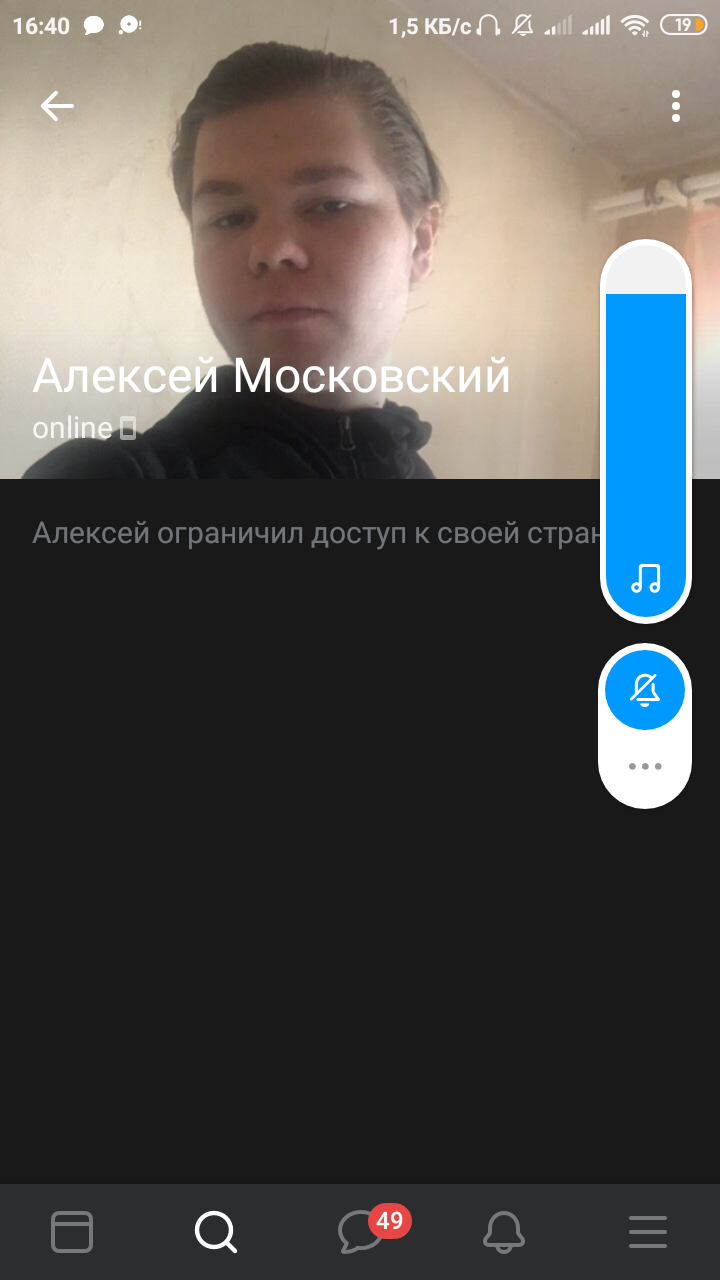Switch to the news feed tab
Image resolution: width=720 pixels, height=1280 pixels.
(x=72, y=1232)
